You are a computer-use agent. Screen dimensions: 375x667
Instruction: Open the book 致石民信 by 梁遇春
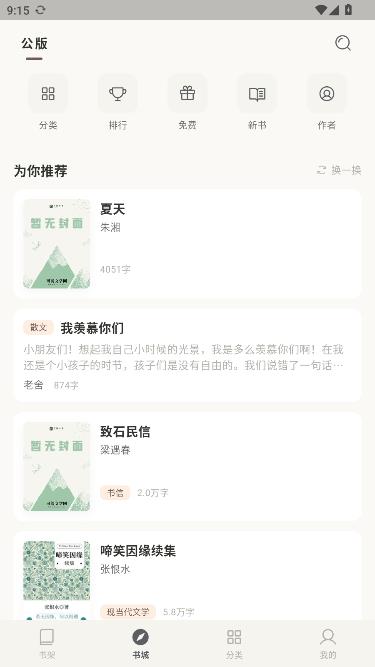coord(188,466)
